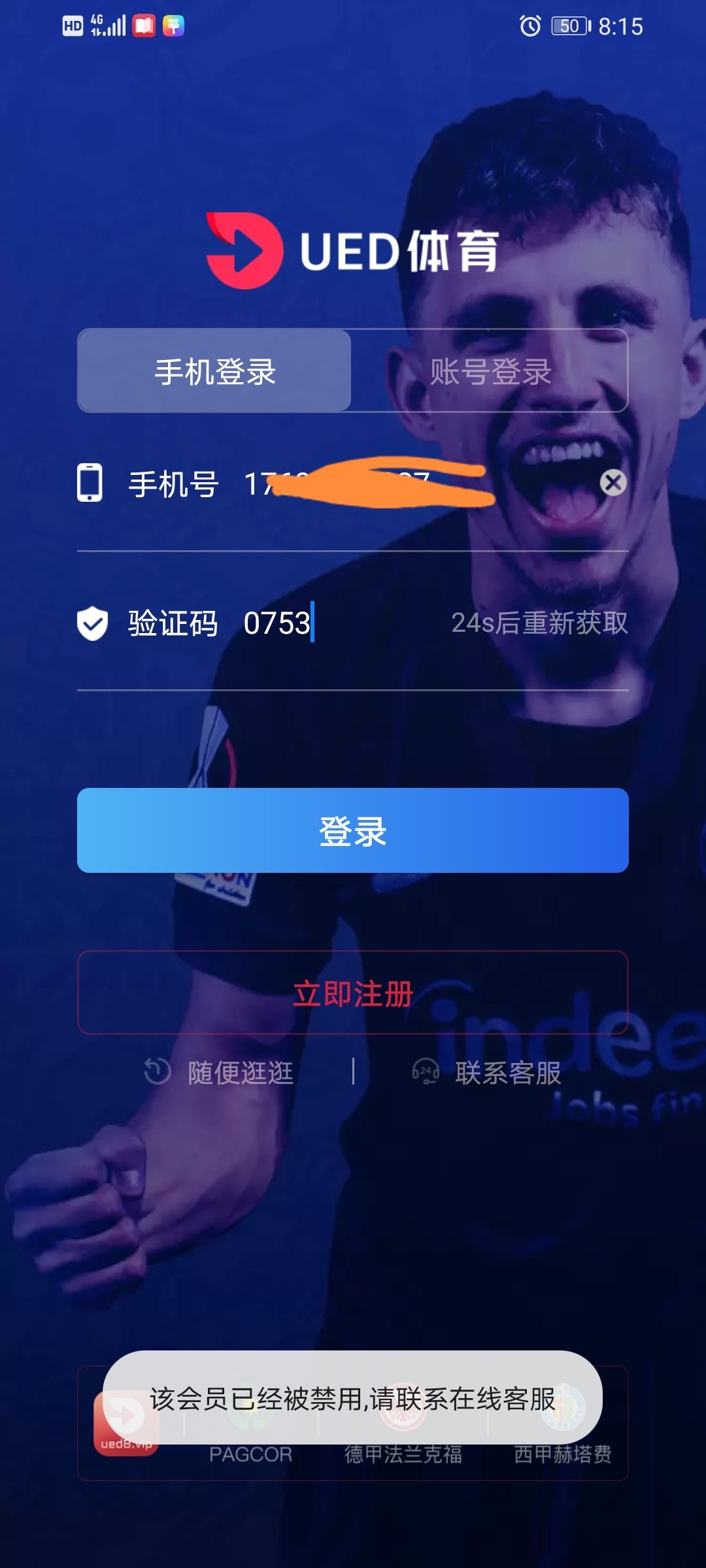The width and height of the screenshot is (706, 1568).
Task: Tap the blue 登录 button
Action: (353, 830)
